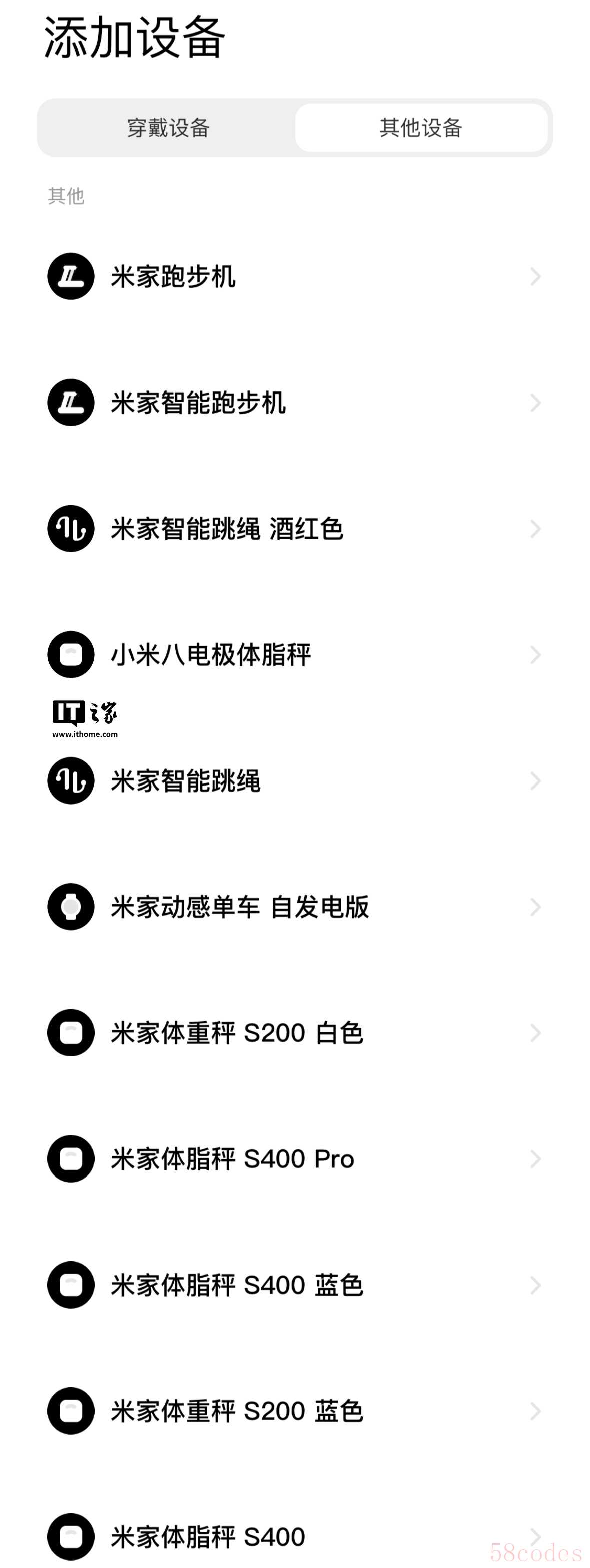The width and height of the screenshot is (590, 1568).
Task: Switch to the 穿戴设备 tab
Action: [x=168, y=128]
